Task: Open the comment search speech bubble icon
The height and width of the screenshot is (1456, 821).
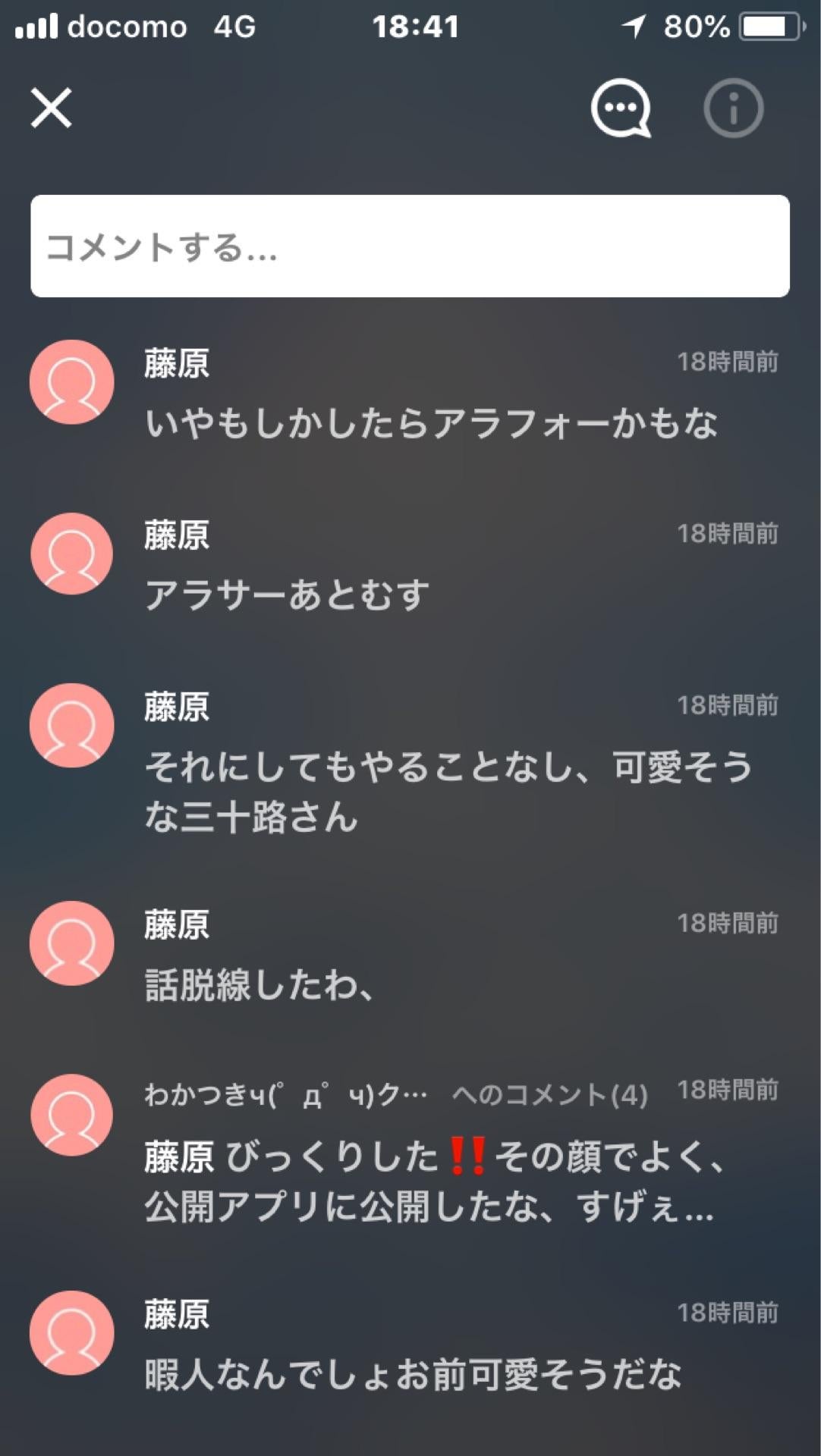Action: tap(619, 108)
